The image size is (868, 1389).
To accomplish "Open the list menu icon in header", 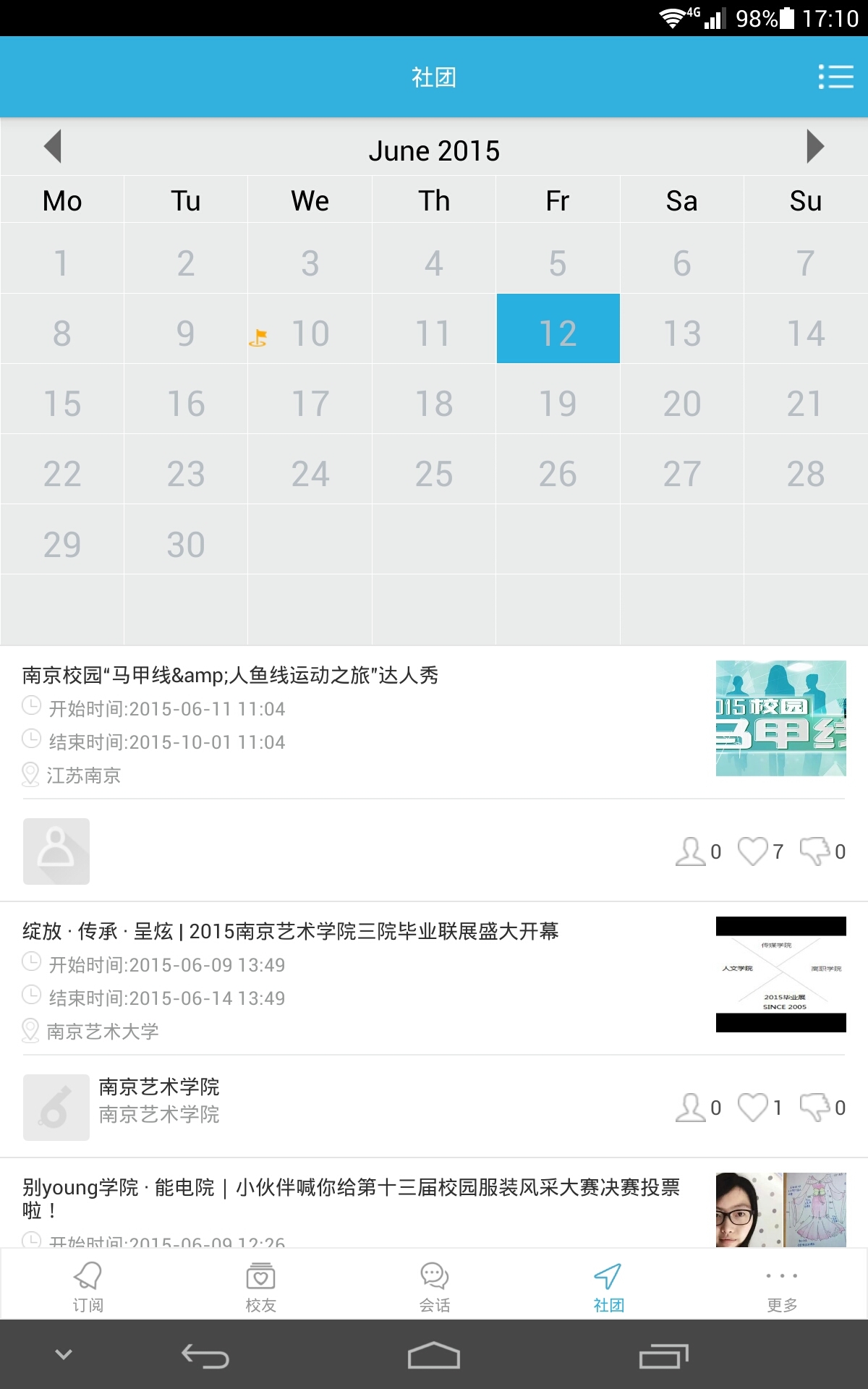I will [835, 77].
